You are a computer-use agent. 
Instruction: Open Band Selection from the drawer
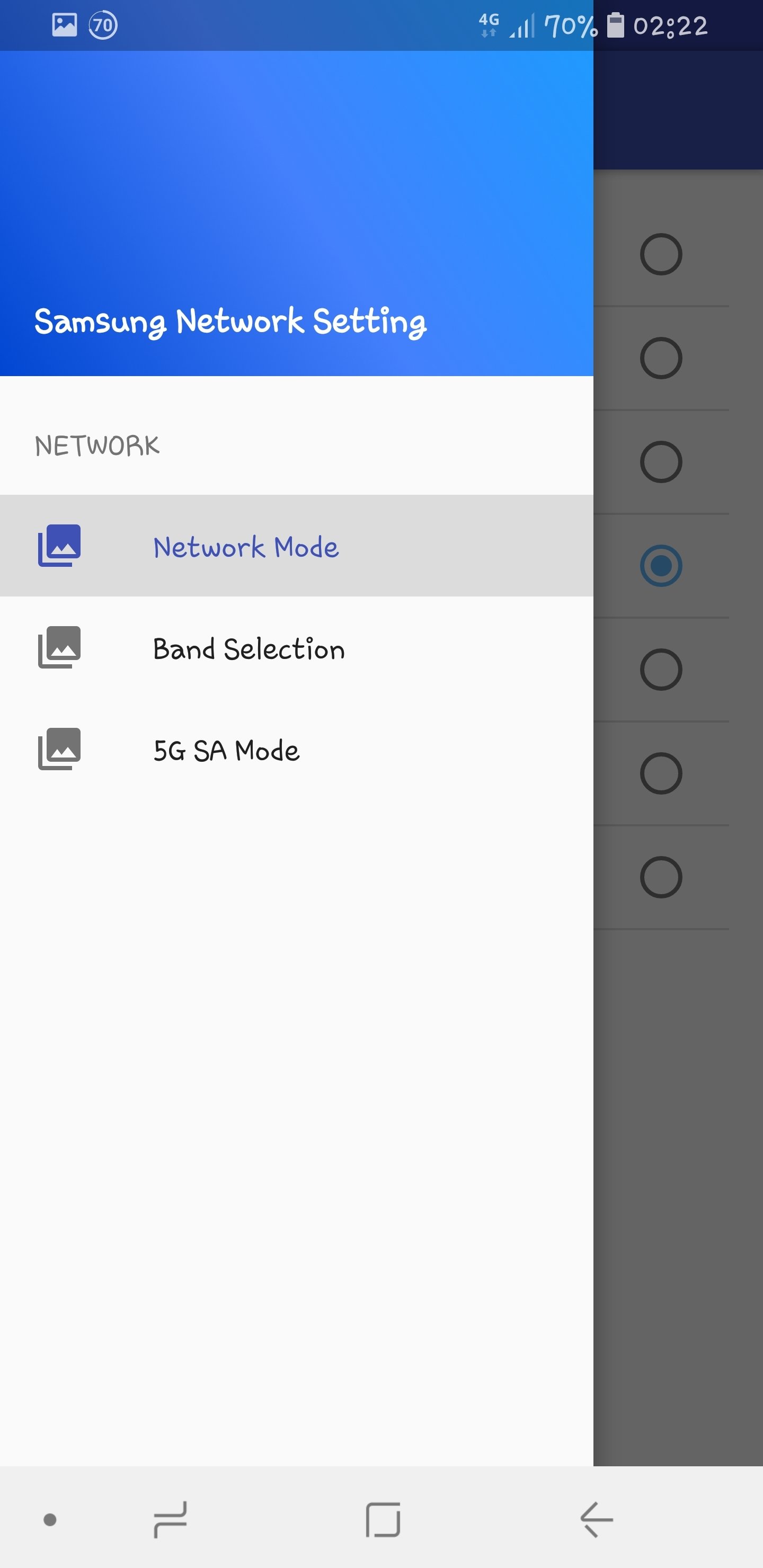coord(249,648)
